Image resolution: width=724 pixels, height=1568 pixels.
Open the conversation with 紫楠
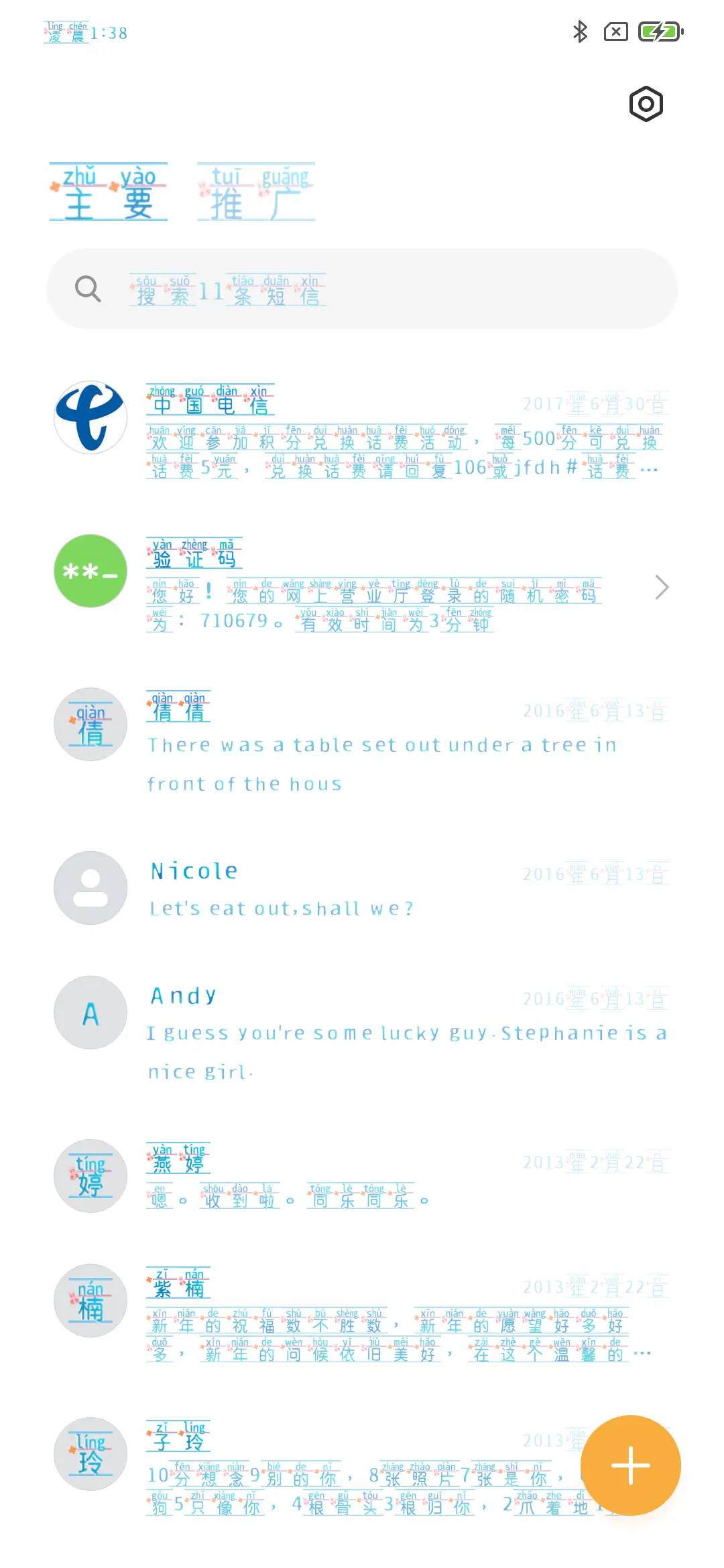[x=362, y=1313]
